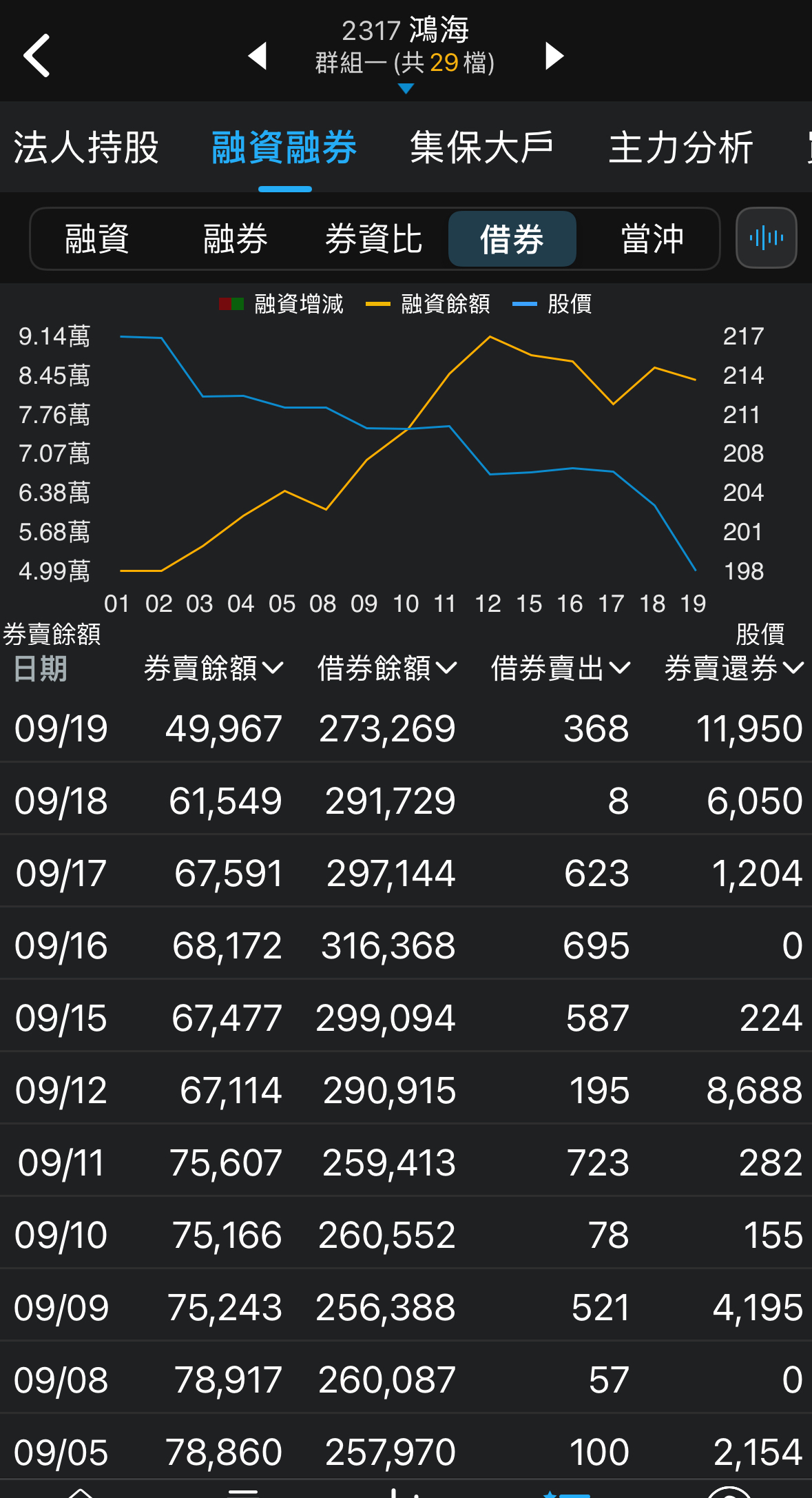The height and width of the screenshot is (1498, 812).
Task: Switch to the 融資 segment
Action: tap(97, 239)
